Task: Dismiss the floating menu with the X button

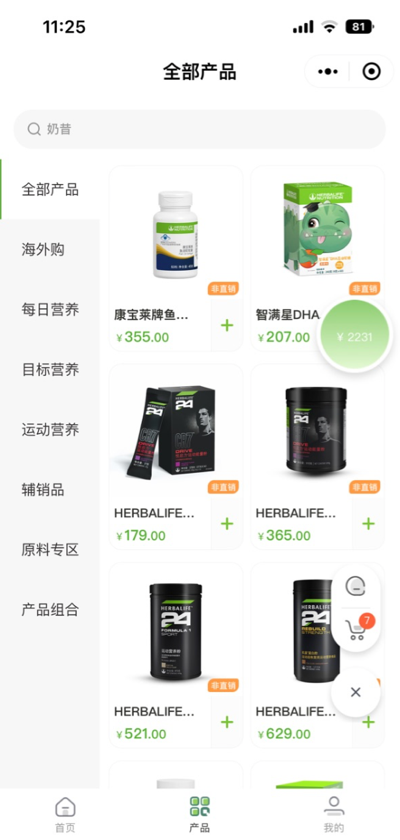Action: pyautogui.click(x=356, y=692)
